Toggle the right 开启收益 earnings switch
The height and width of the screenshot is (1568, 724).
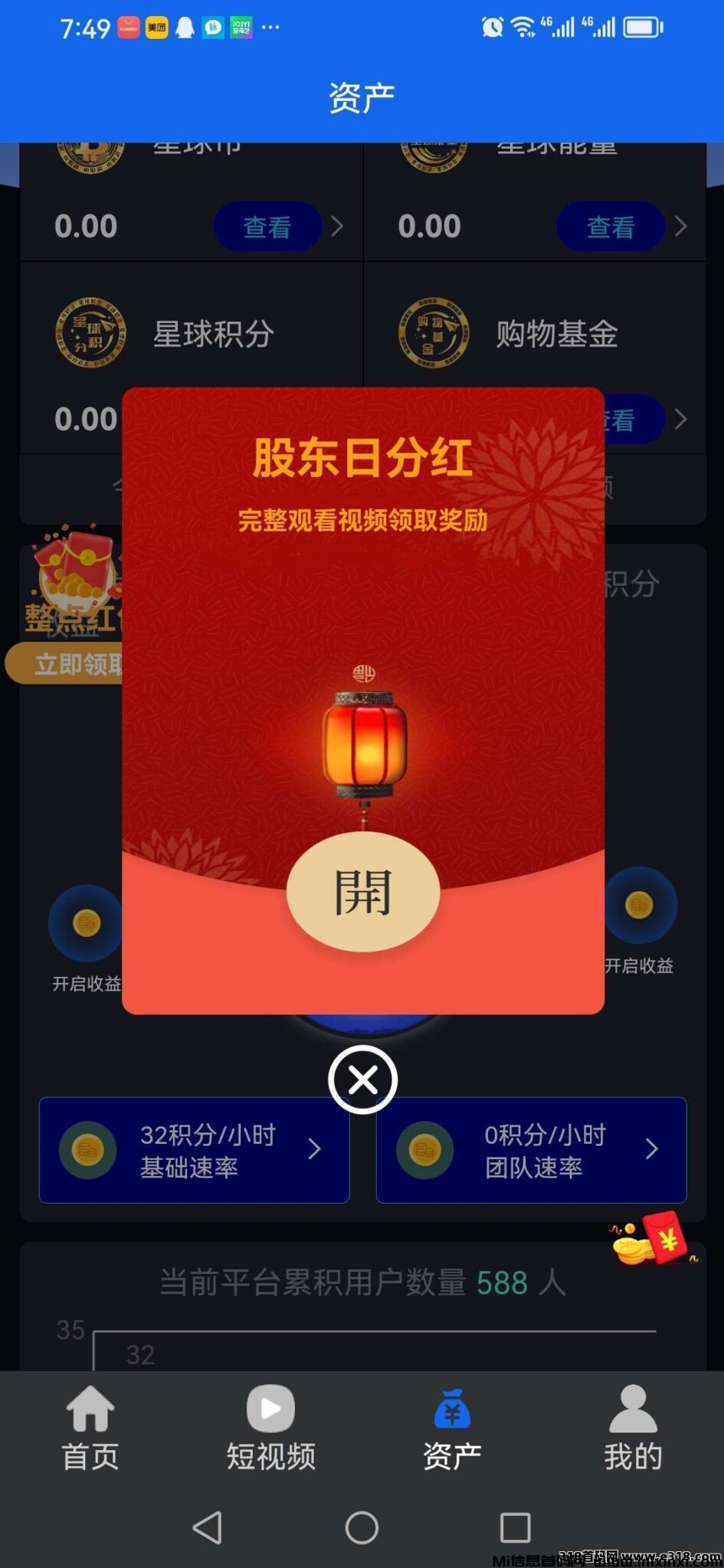pos(638,906)
